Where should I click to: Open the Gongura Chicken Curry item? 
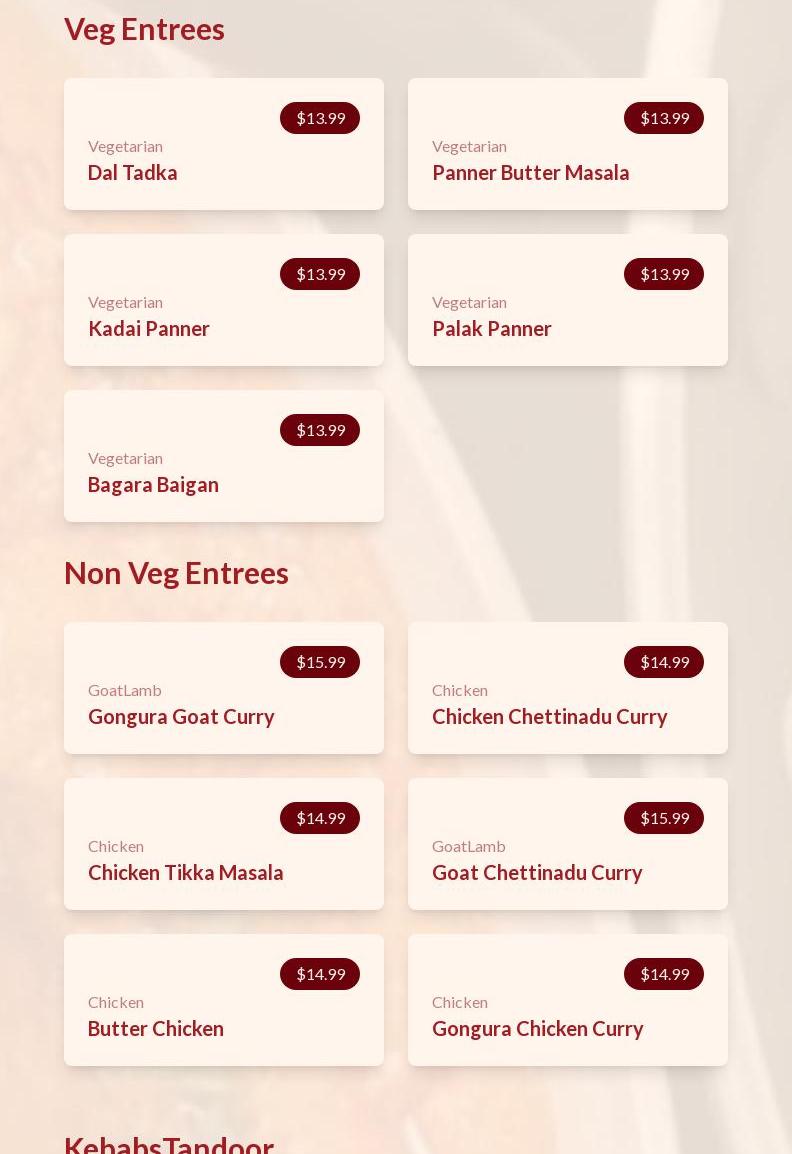[567, 1001]
